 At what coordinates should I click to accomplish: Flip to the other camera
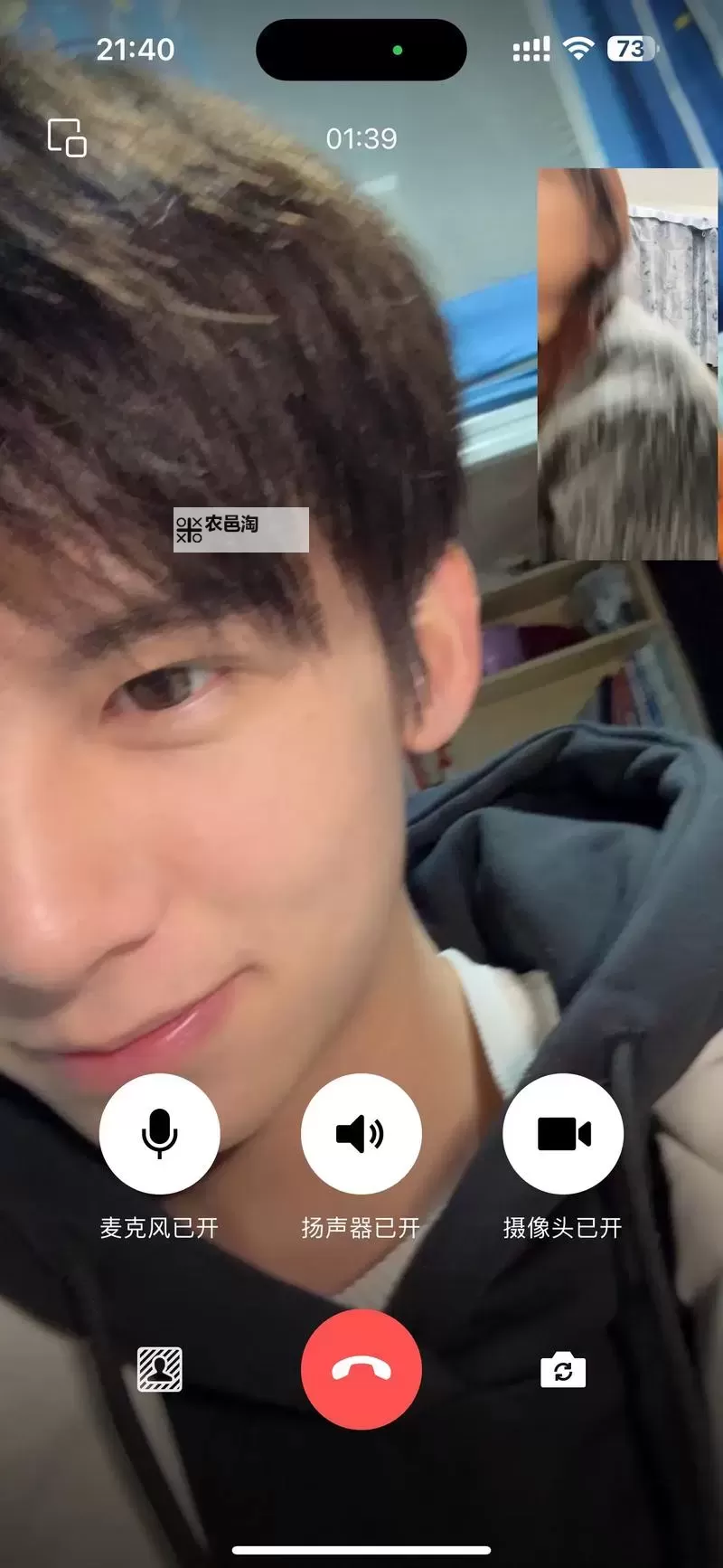point(562,1370)
